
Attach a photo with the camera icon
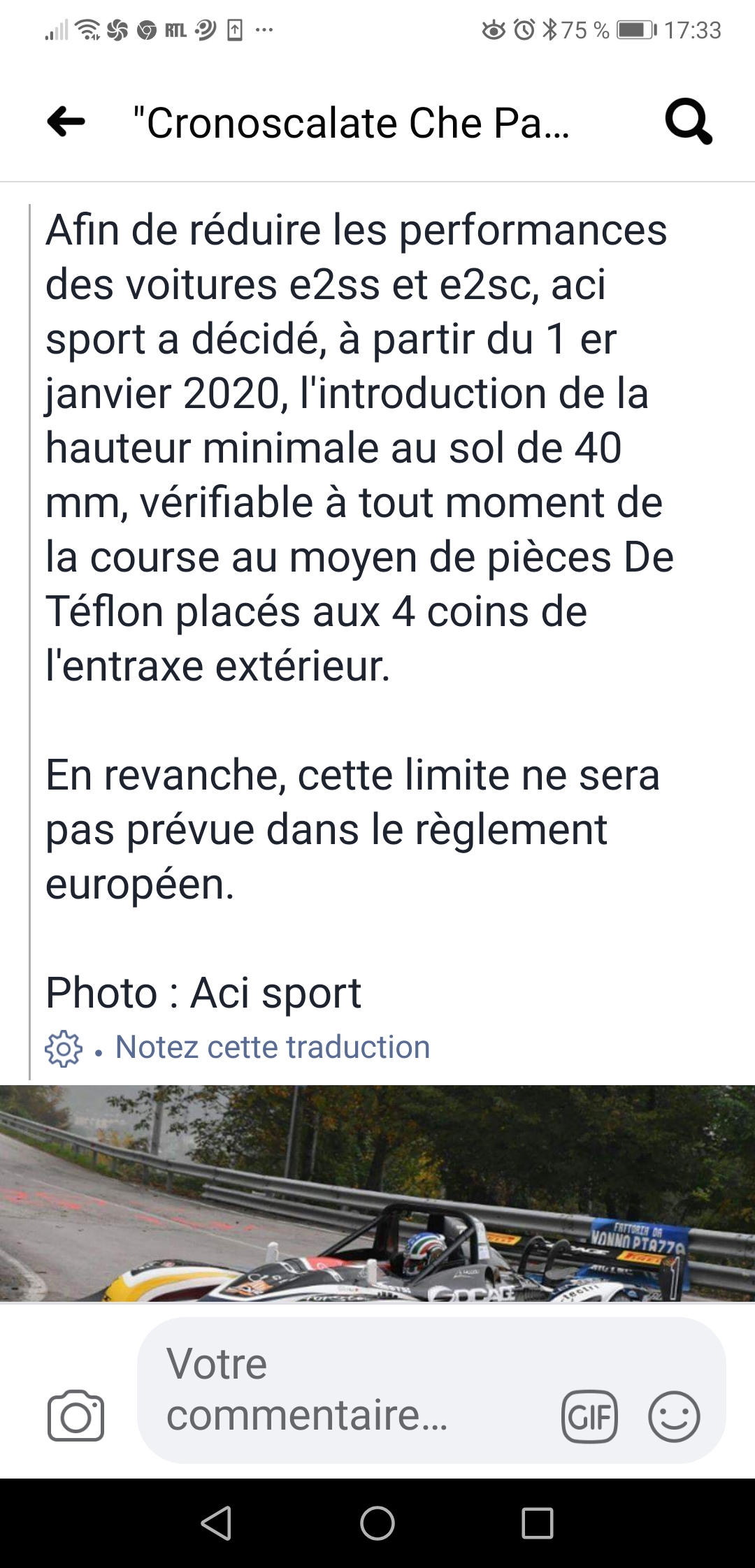pyautogui.click(x=75, y=1416)
